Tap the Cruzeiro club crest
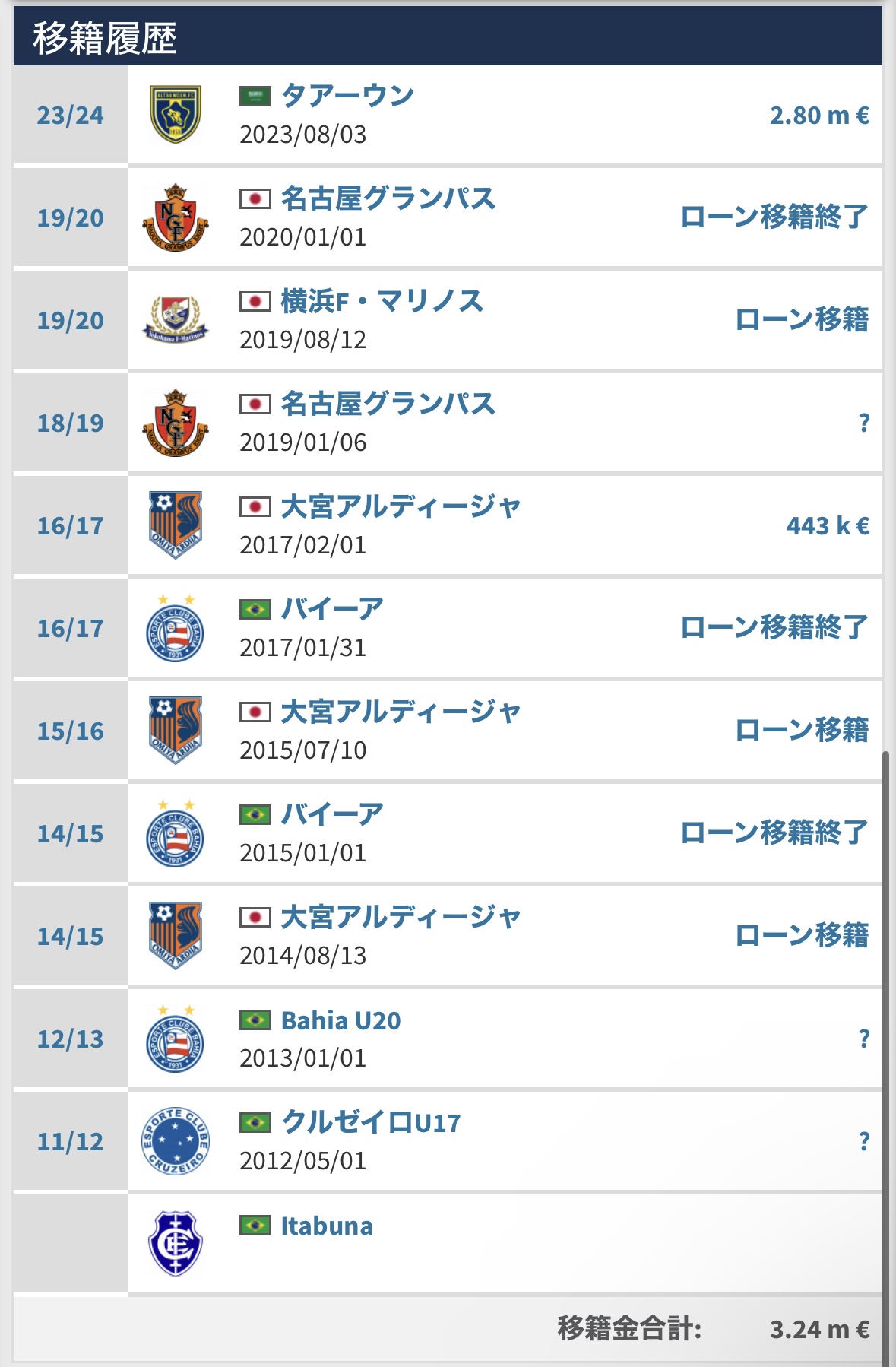 click(176, 1141)
